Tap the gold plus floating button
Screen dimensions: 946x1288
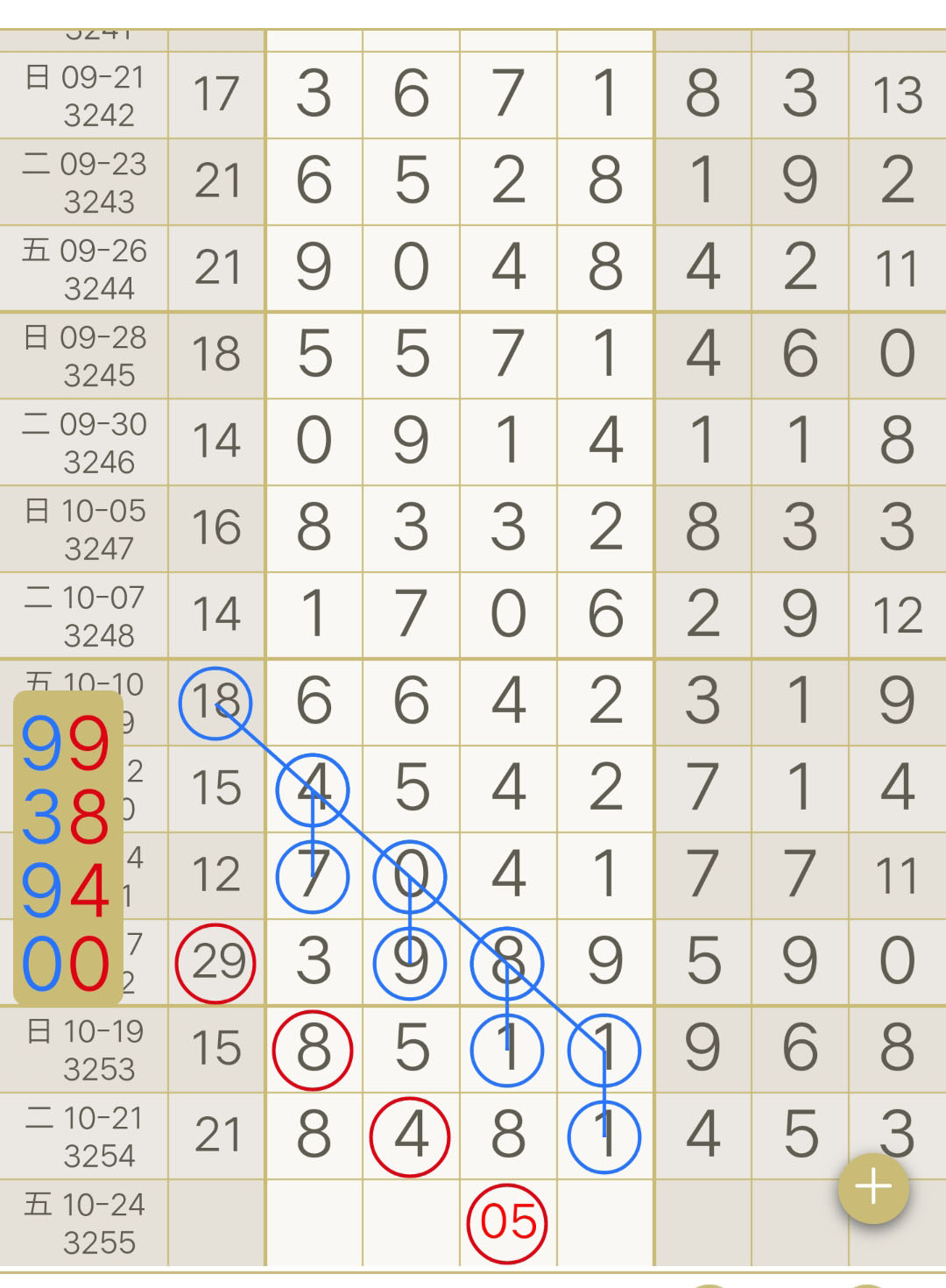point(873,1188)
